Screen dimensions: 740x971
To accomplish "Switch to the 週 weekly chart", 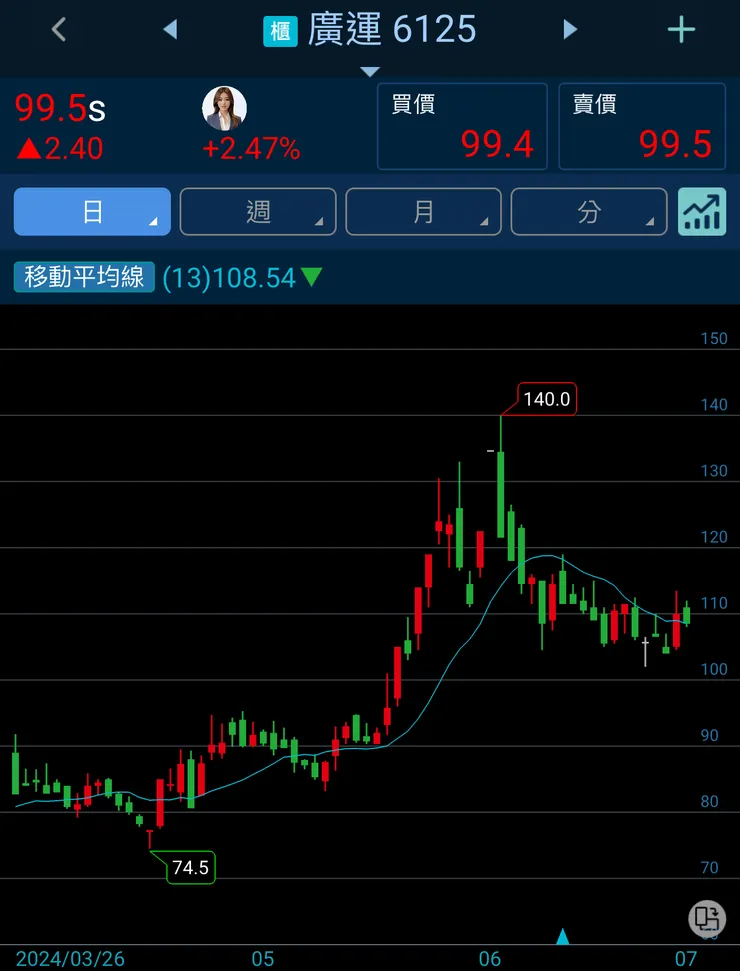I will pos(258,212).
